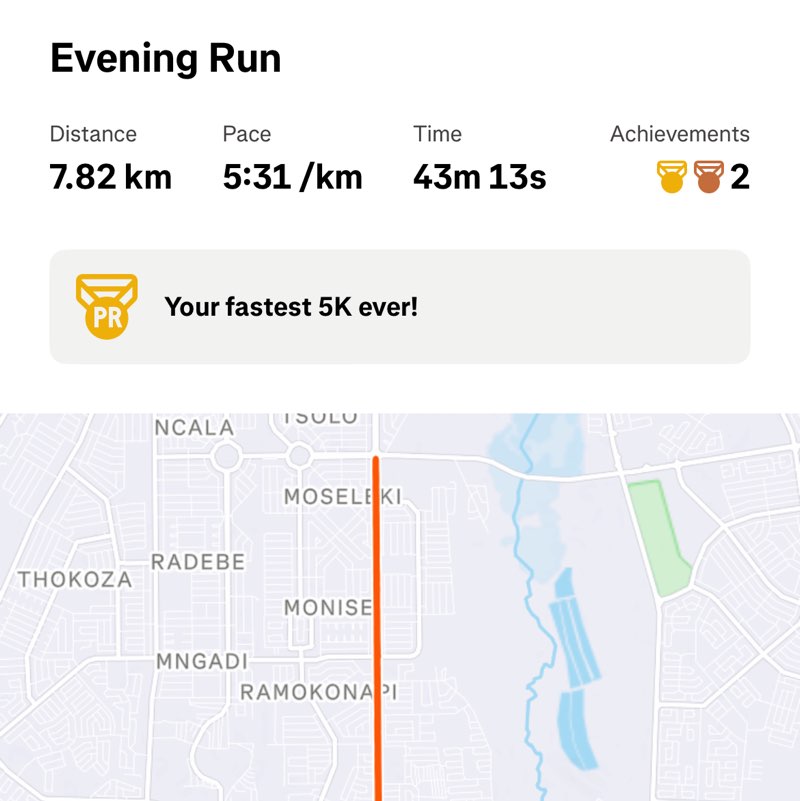Viewport: 800px width, 801px height.
Task: Tap the route start point on the map
Action: (375, 458)
